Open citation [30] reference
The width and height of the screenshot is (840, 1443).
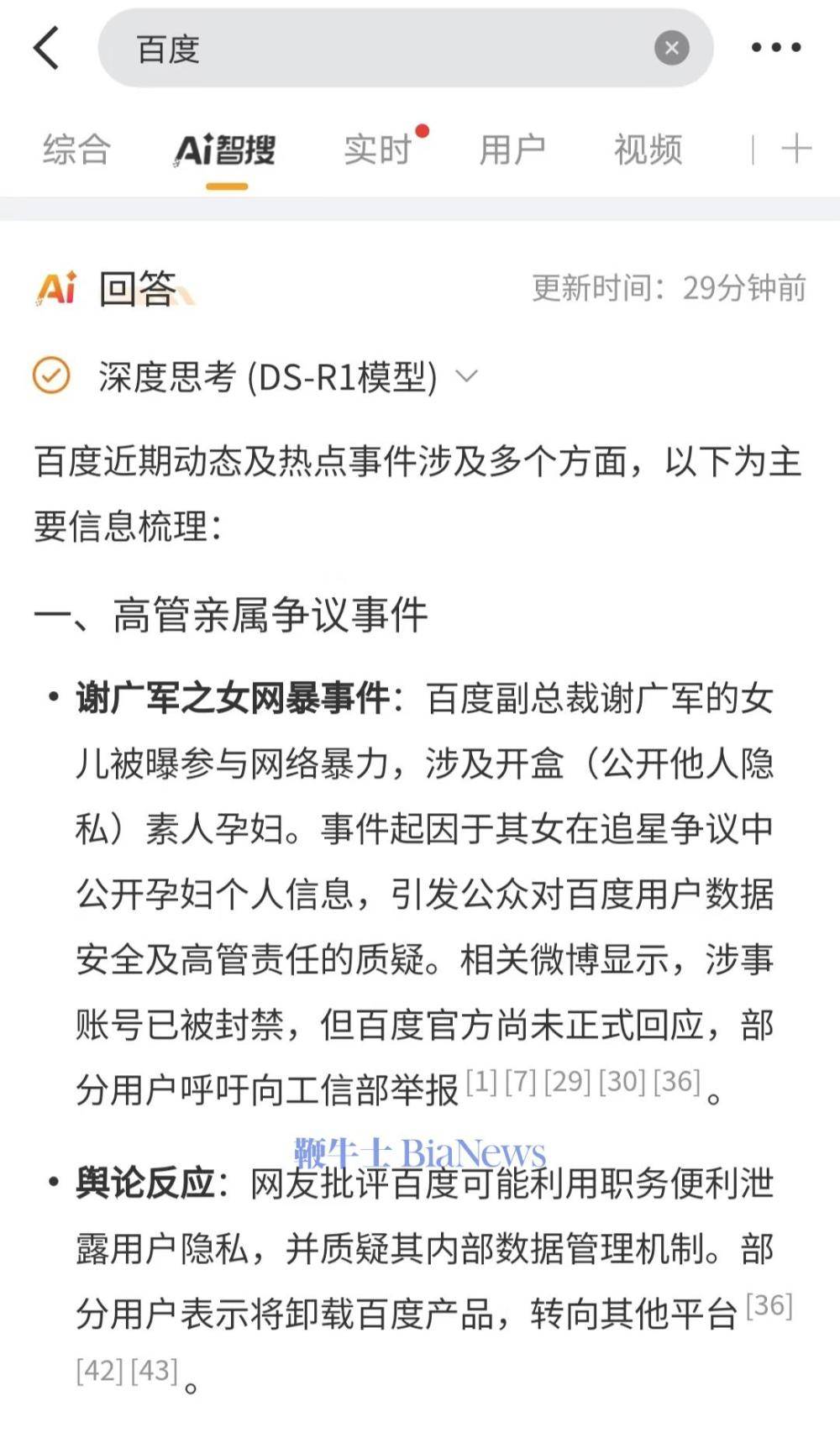click(622, 1081)
